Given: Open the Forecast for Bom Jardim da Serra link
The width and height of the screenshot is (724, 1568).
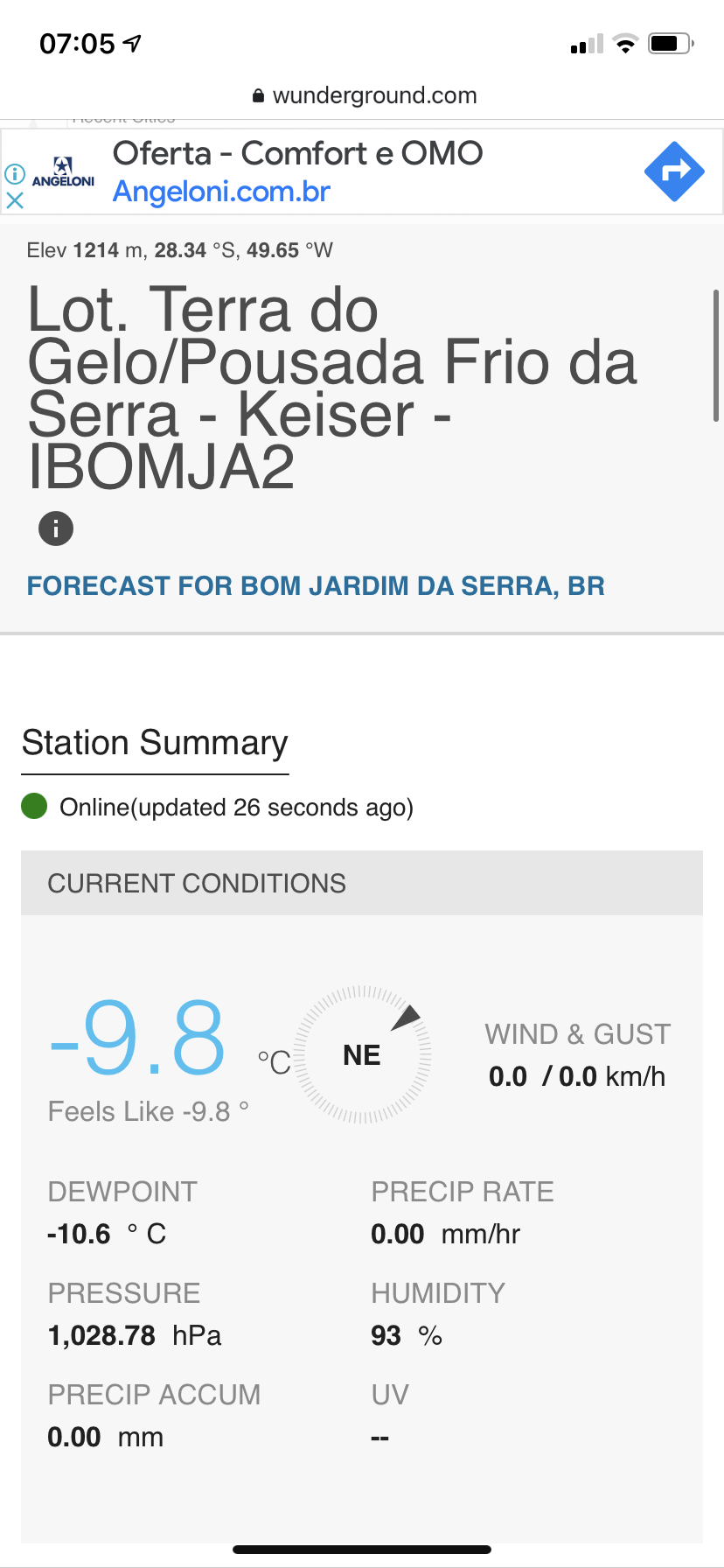Looking at the screenshot, I should (x=316, y=585).
